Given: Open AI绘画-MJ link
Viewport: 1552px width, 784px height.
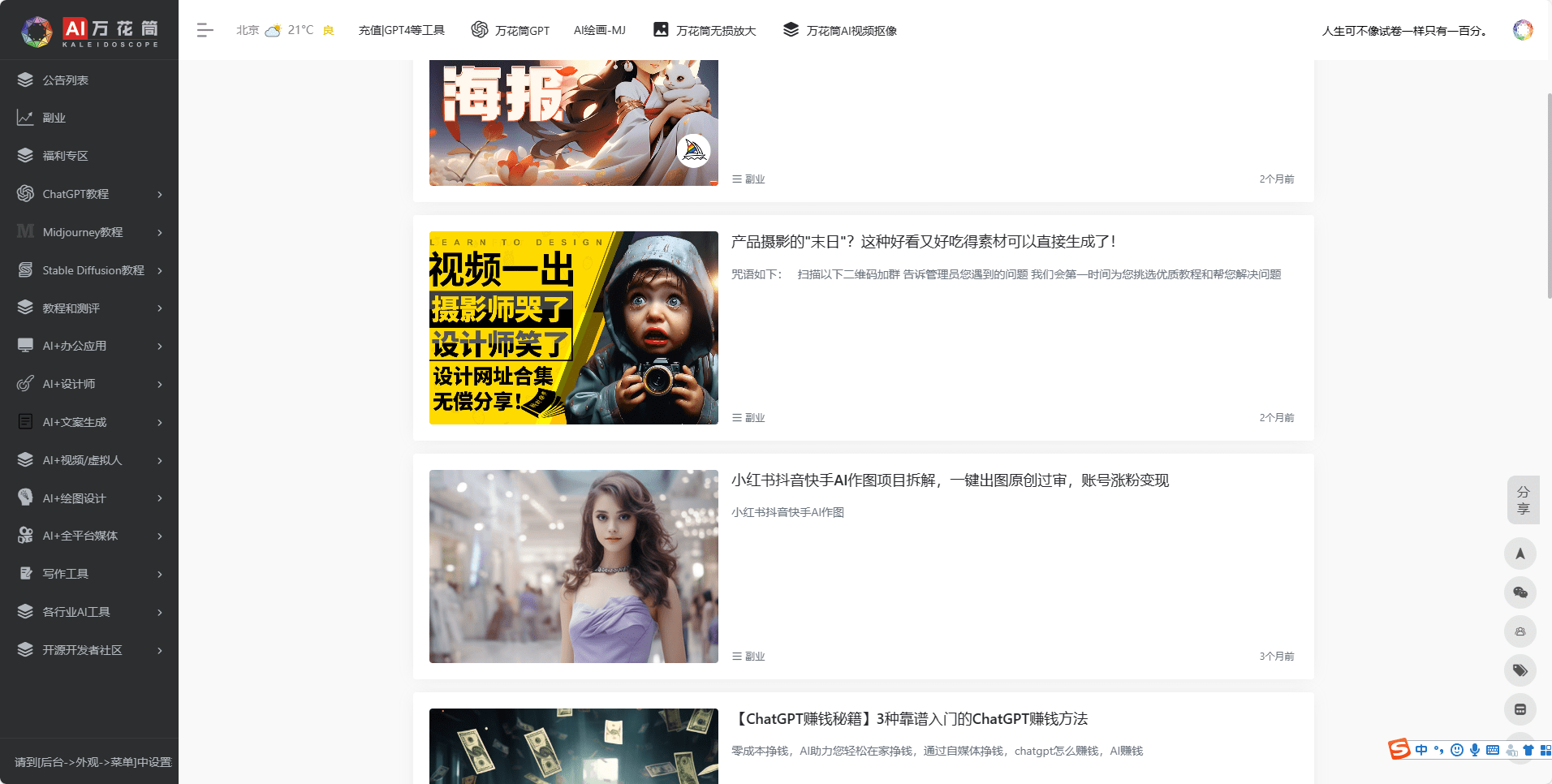Looking at the screenshot, I should (x=599, y=30).
